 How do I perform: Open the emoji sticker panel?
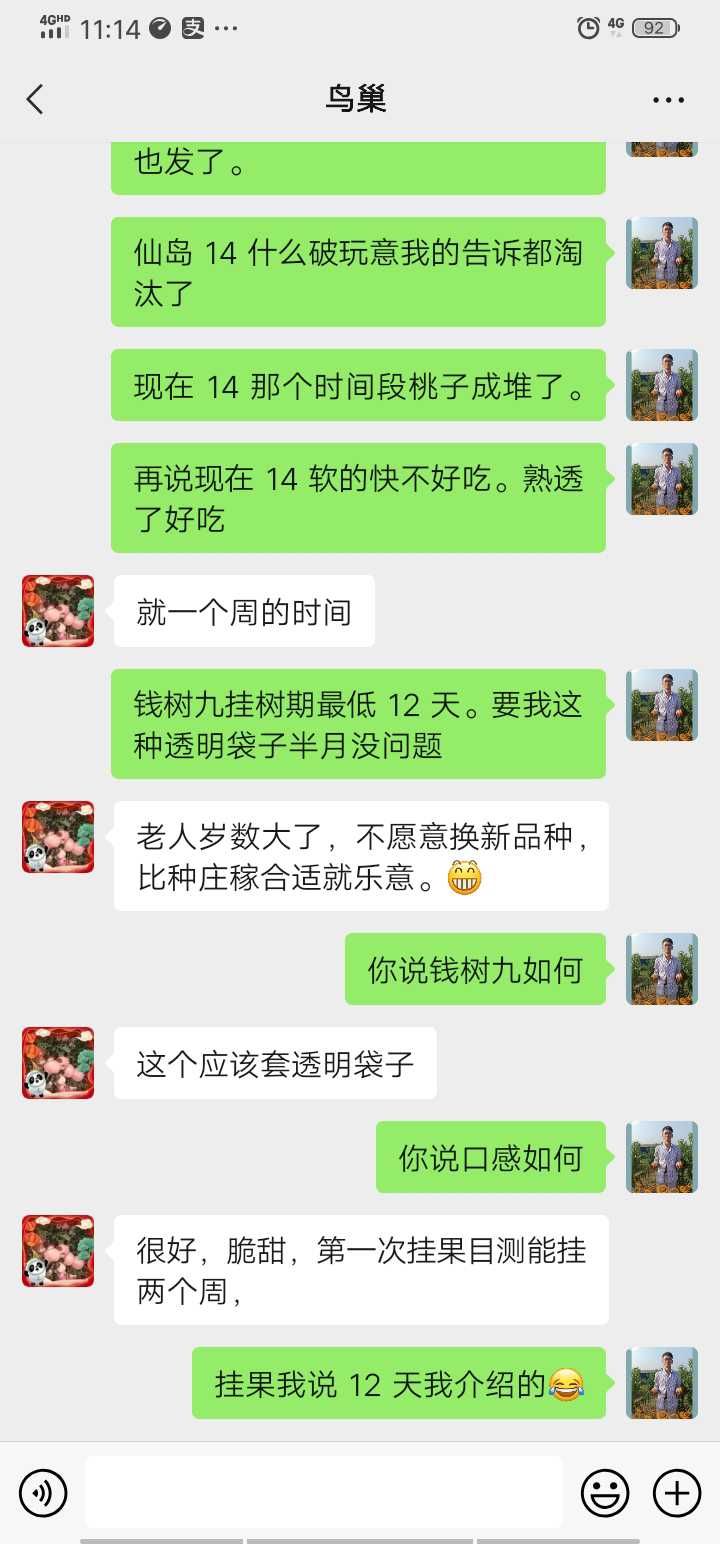pyautogui.click(x=605, y=1494)
